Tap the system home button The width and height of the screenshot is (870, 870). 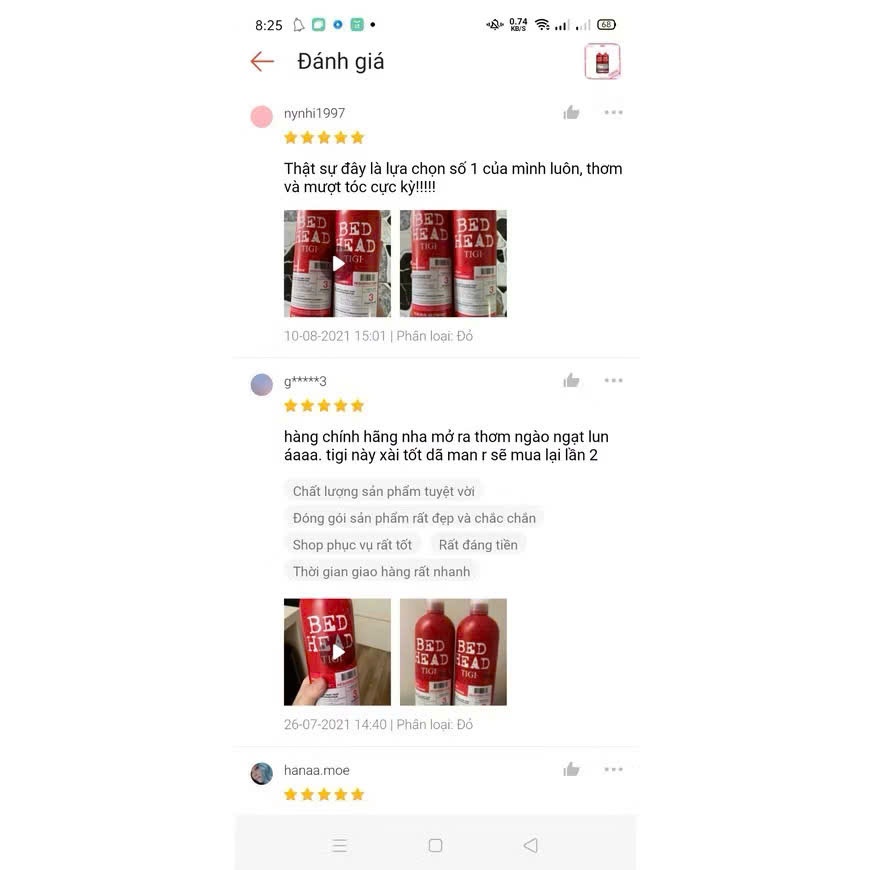[435, 845]
